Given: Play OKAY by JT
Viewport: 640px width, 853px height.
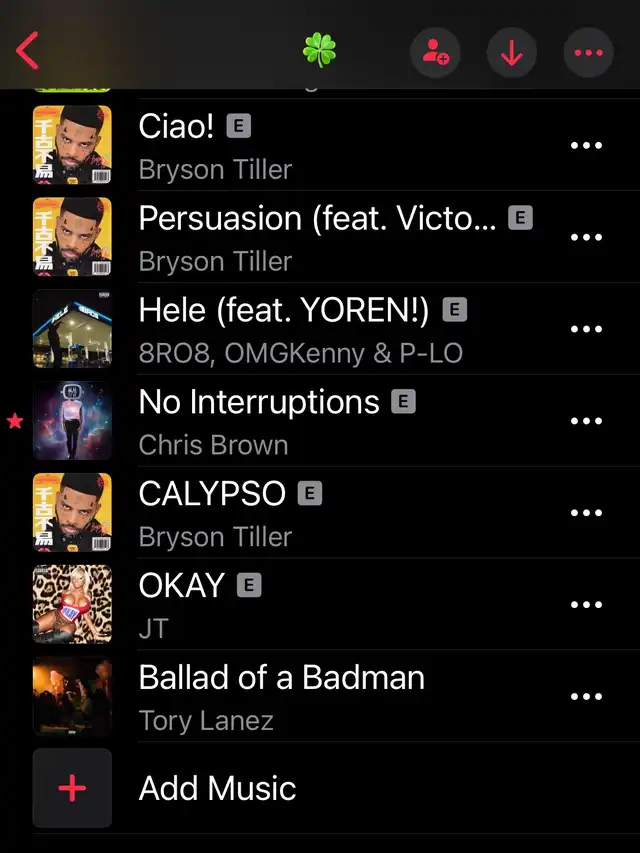Looking at the screenshot, I should pos(300,605).
